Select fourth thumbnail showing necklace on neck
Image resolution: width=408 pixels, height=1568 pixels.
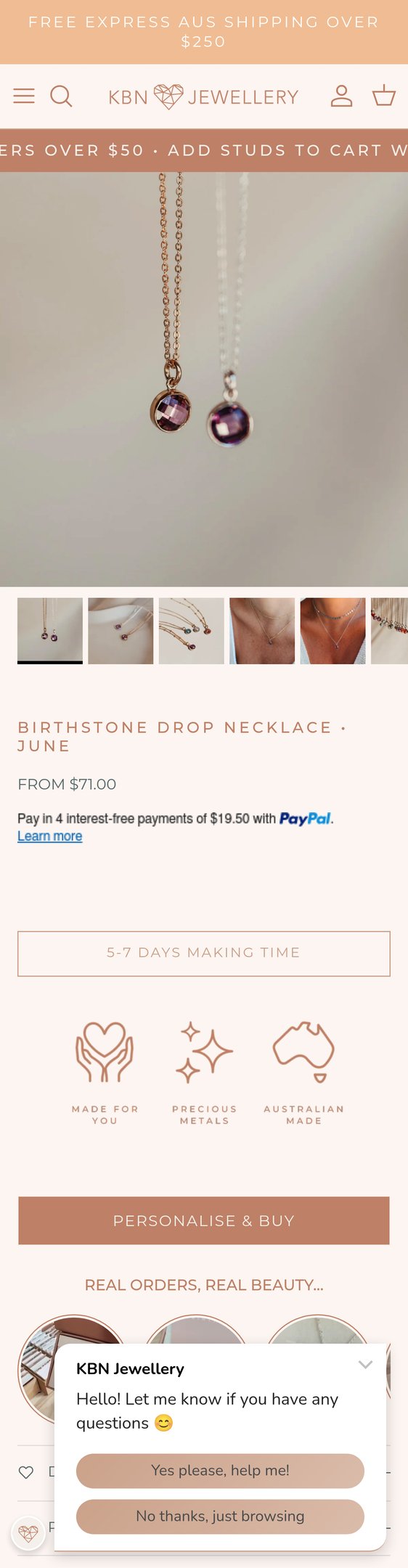click(x=262, y=630)
